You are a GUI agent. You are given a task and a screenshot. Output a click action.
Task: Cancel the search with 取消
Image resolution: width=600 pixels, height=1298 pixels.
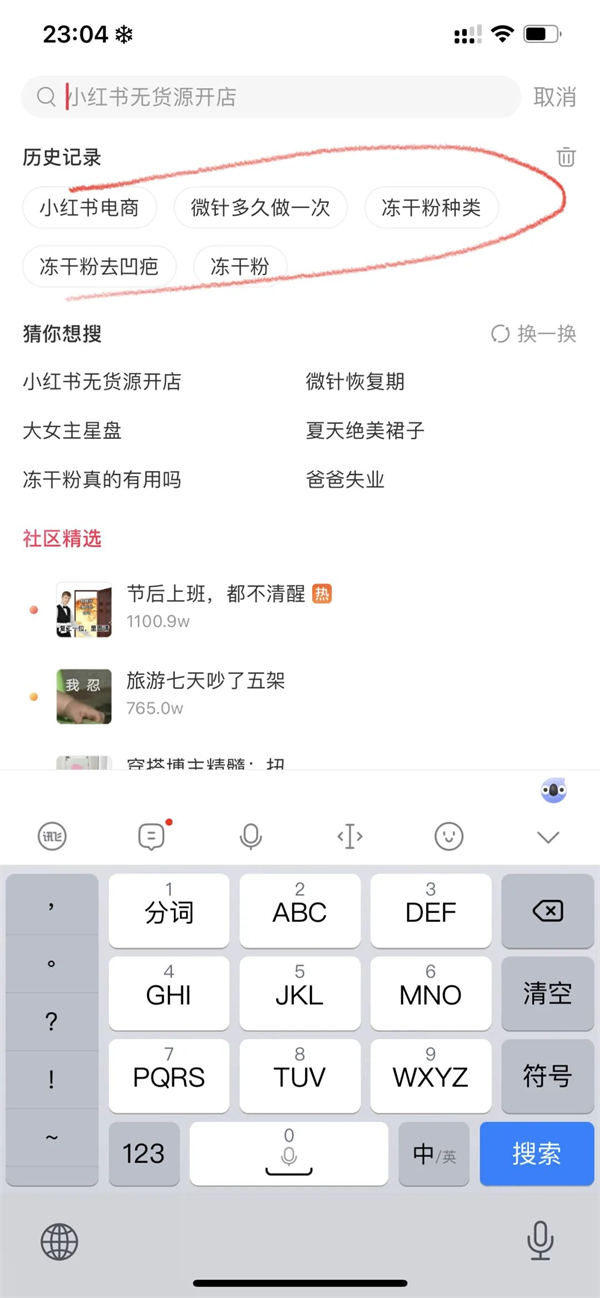click(555, 97)
